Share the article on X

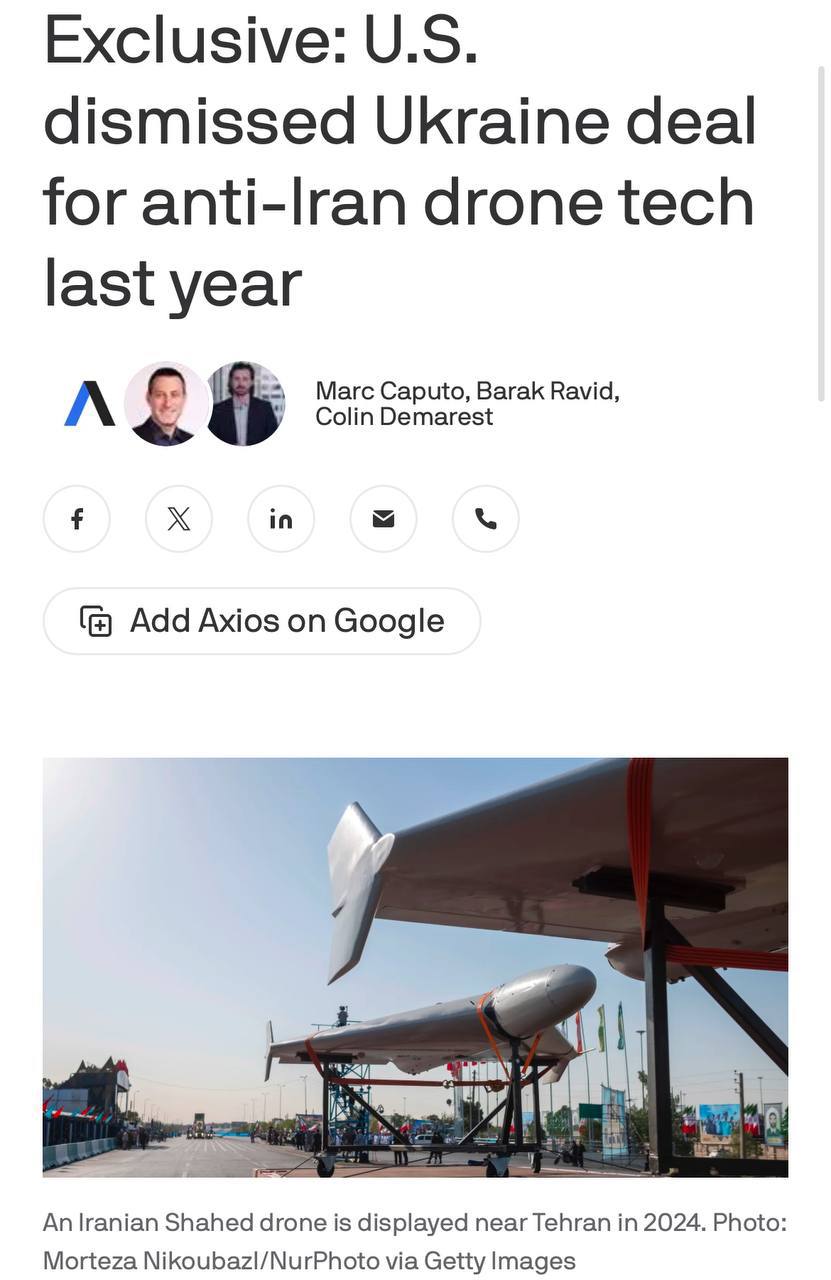179,519
